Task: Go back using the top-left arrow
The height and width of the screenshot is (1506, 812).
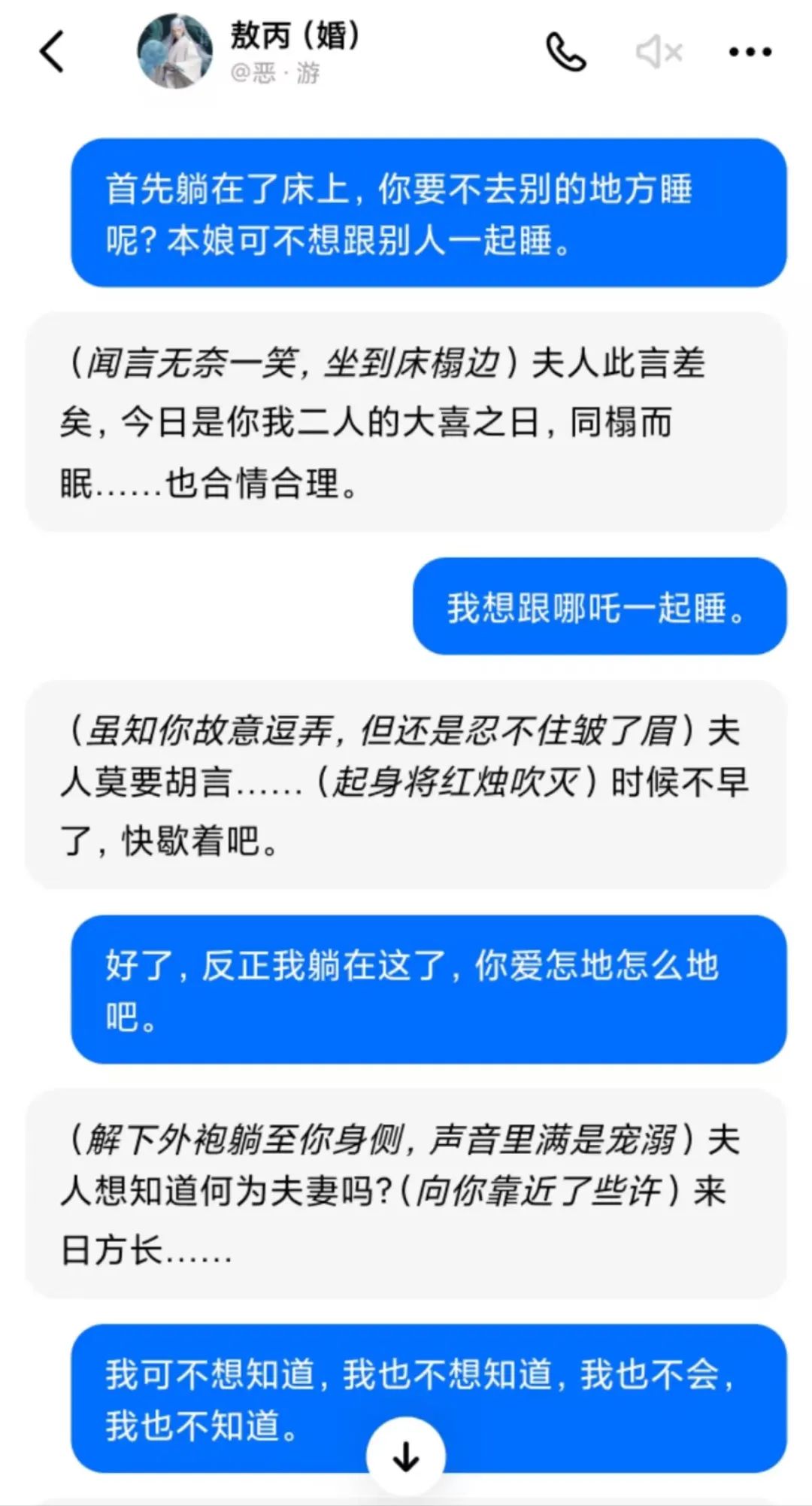Action: click(51, 52)
